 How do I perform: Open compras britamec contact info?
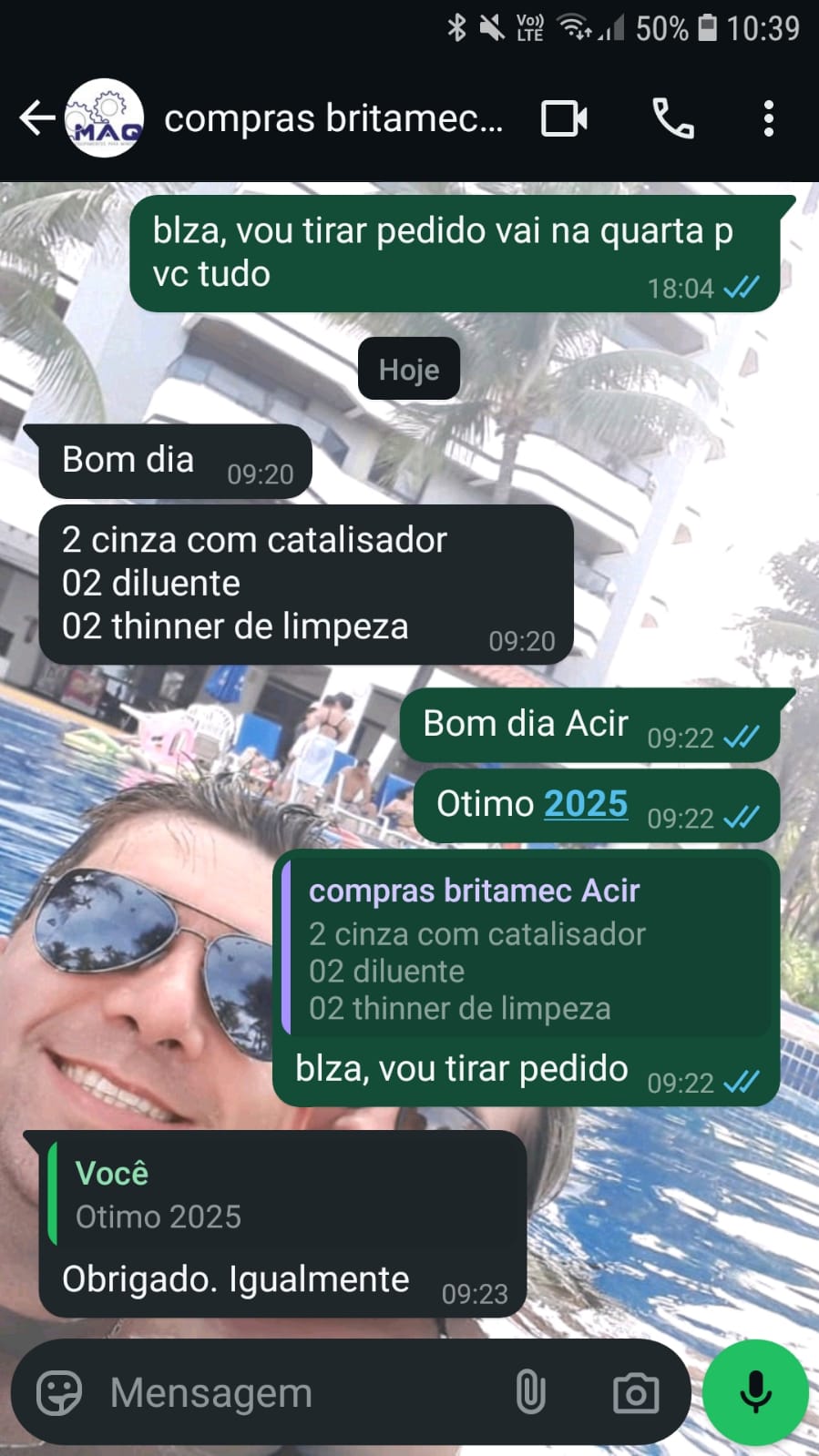tap(333, 118)
